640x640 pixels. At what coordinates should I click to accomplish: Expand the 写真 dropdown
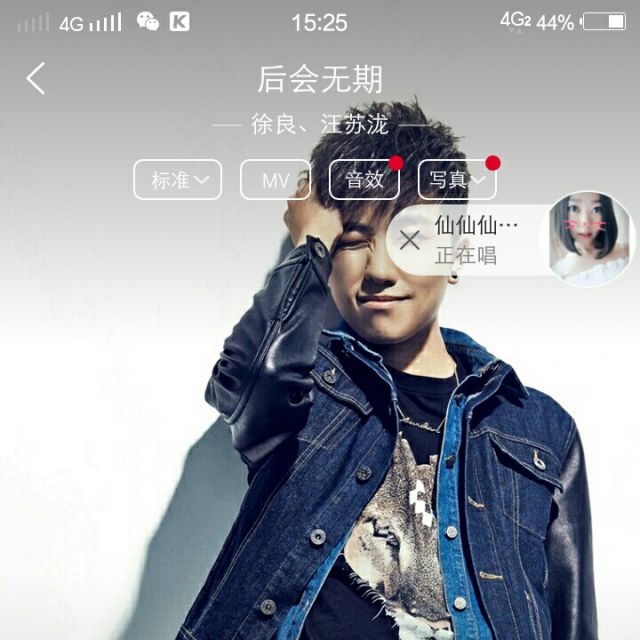(457, 180)
